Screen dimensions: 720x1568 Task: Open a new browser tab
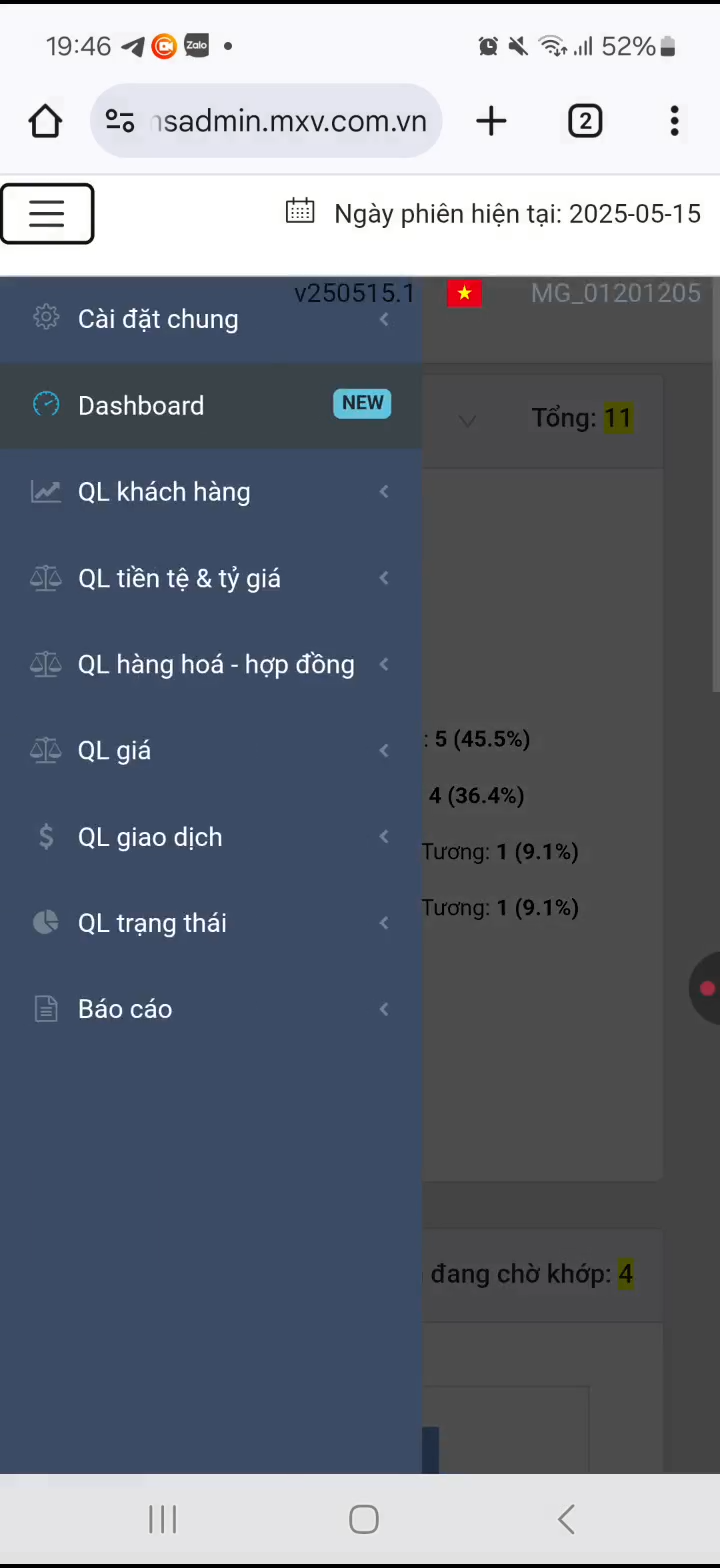491,121
